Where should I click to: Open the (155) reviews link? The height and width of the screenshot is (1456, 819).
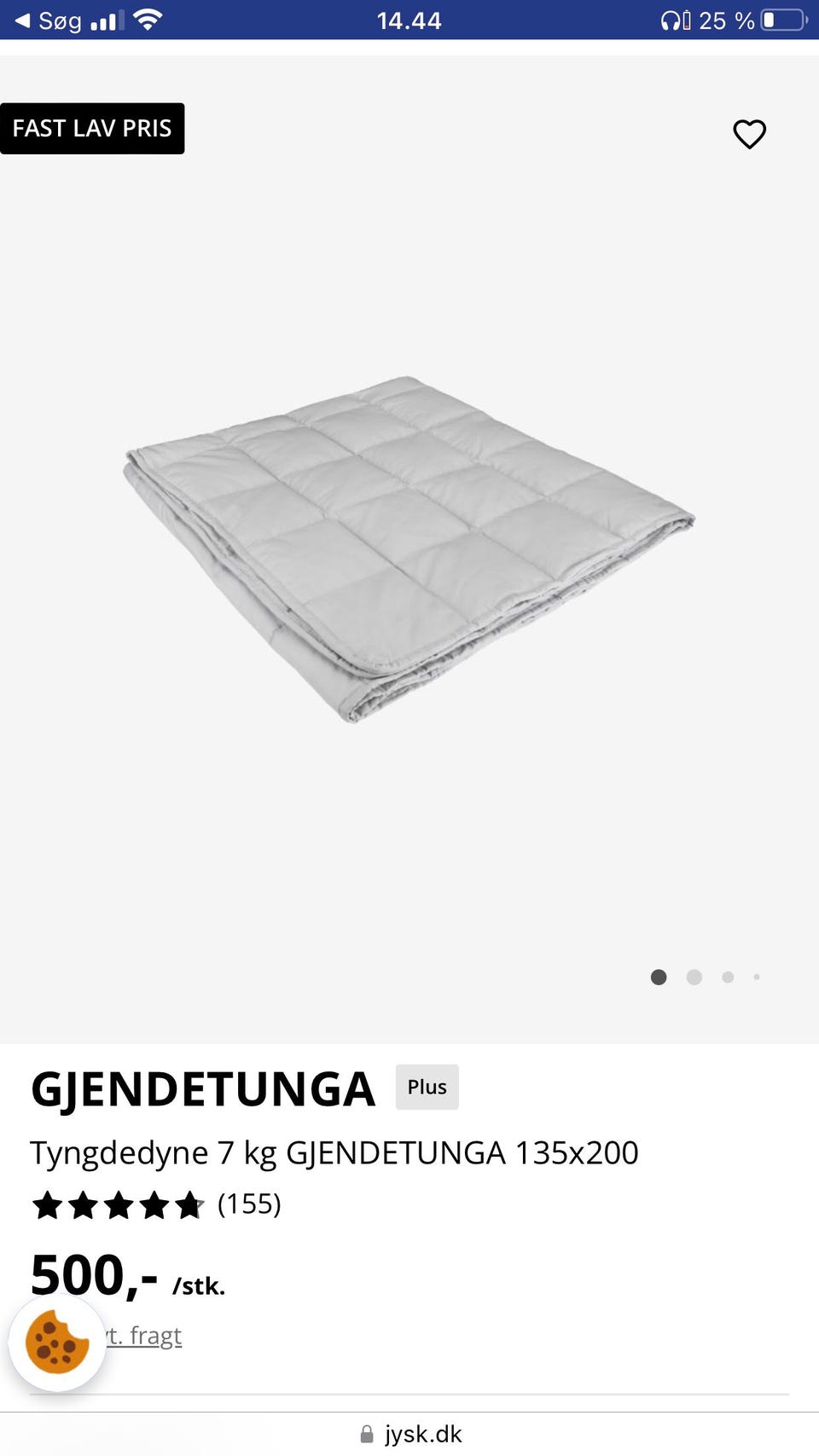[250, 1204]
